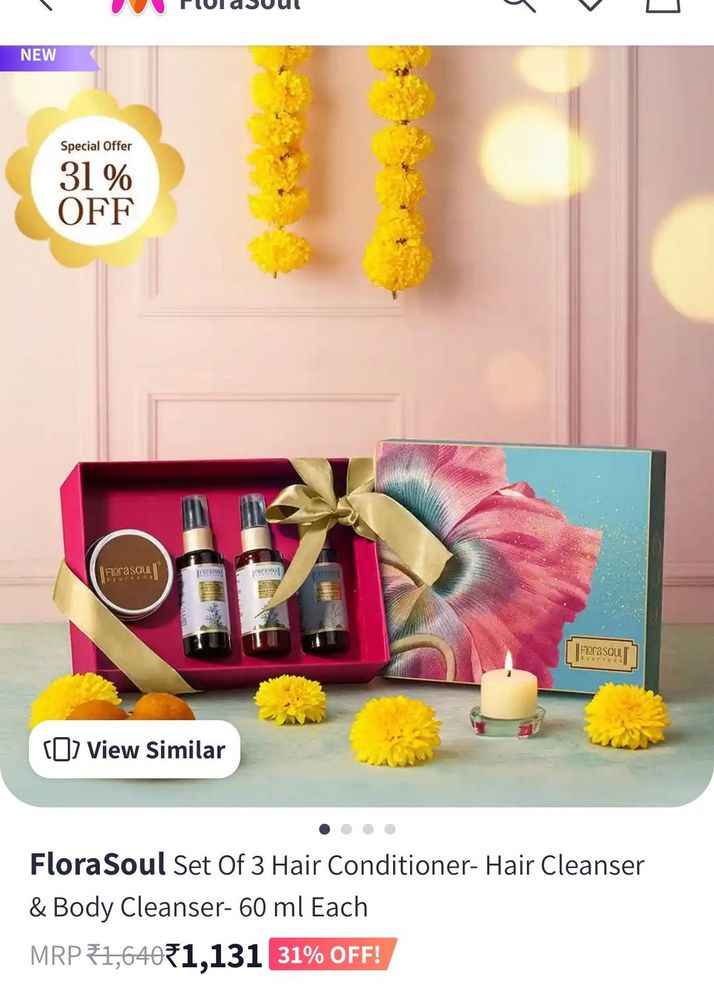
Task: Open search from the top bar
Action: pos(517,4)
